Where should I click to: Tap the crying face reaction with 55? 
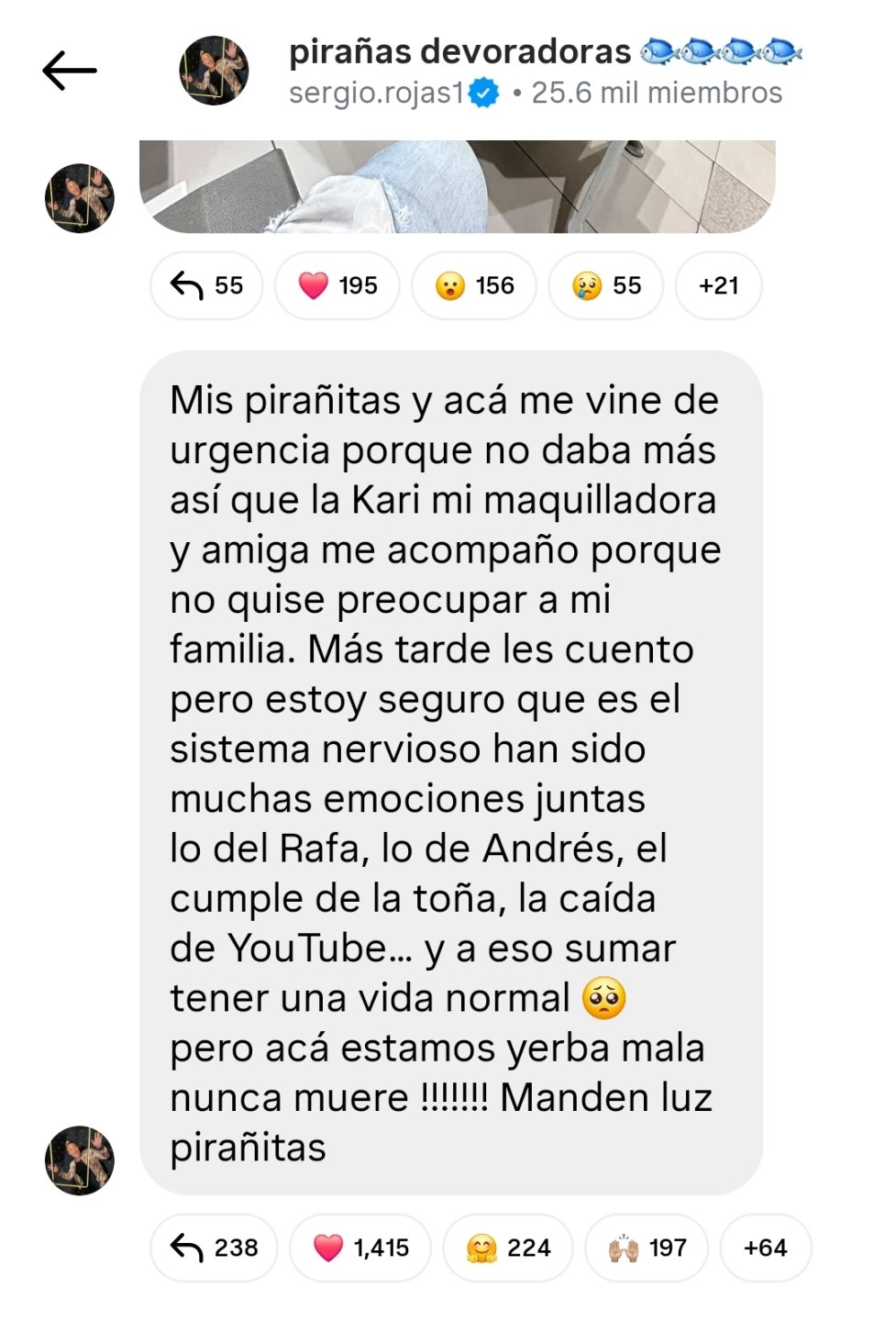(x=606, y=285)
